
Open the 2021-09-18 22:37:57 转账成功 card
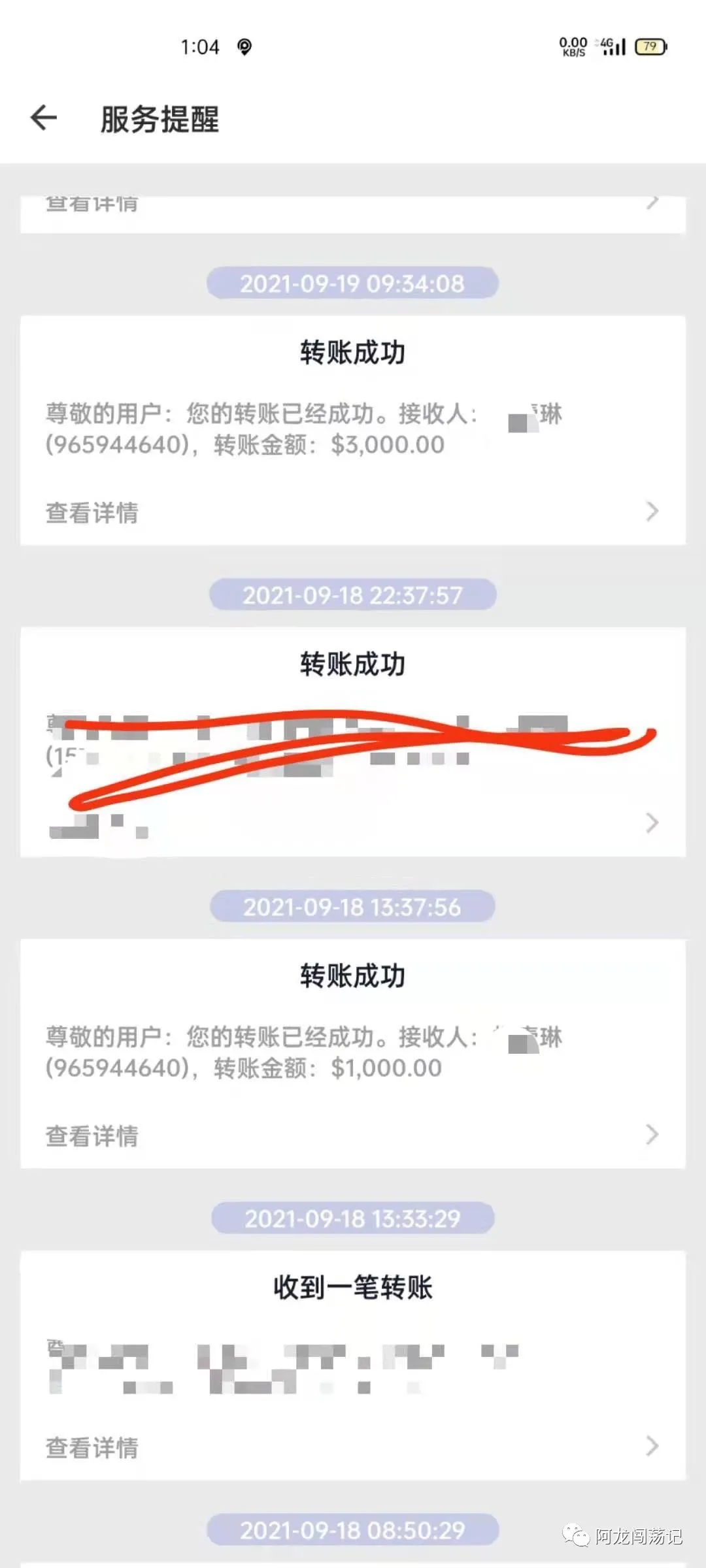pyautogui.click(x=353, y=742)
